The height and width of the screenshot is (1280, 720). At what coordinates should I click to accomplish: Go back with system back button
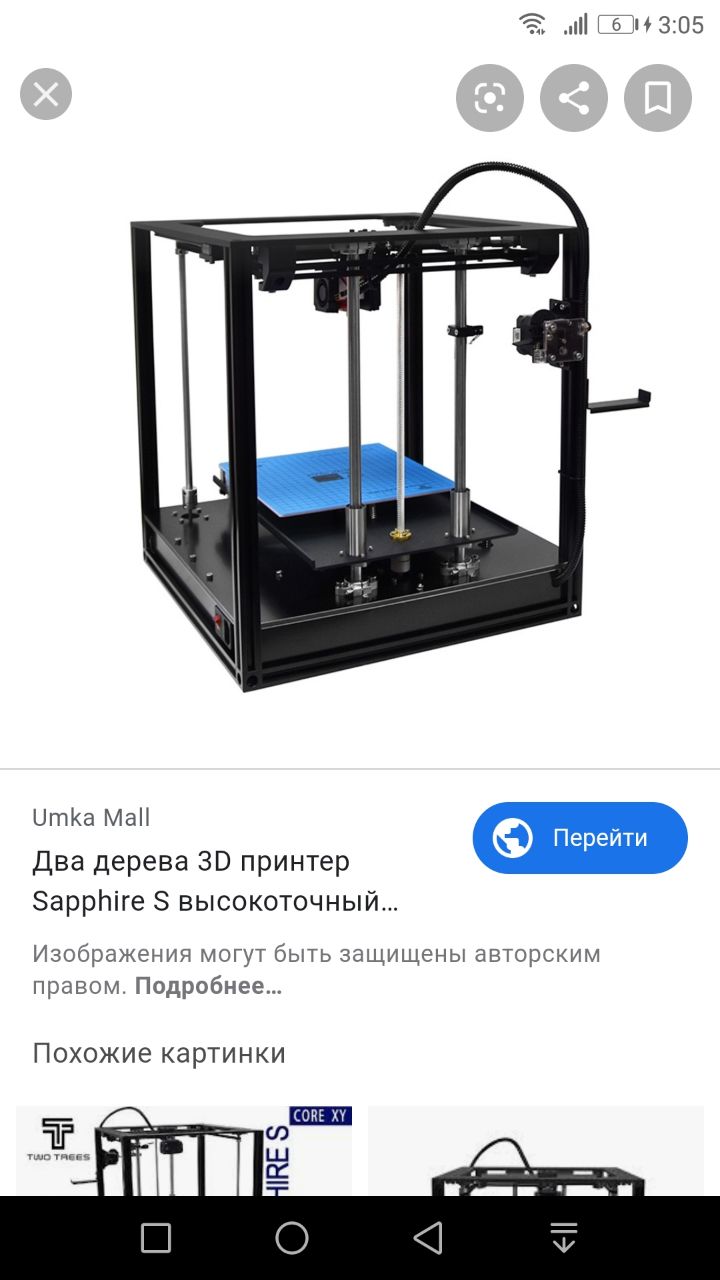coord(428,1238)
